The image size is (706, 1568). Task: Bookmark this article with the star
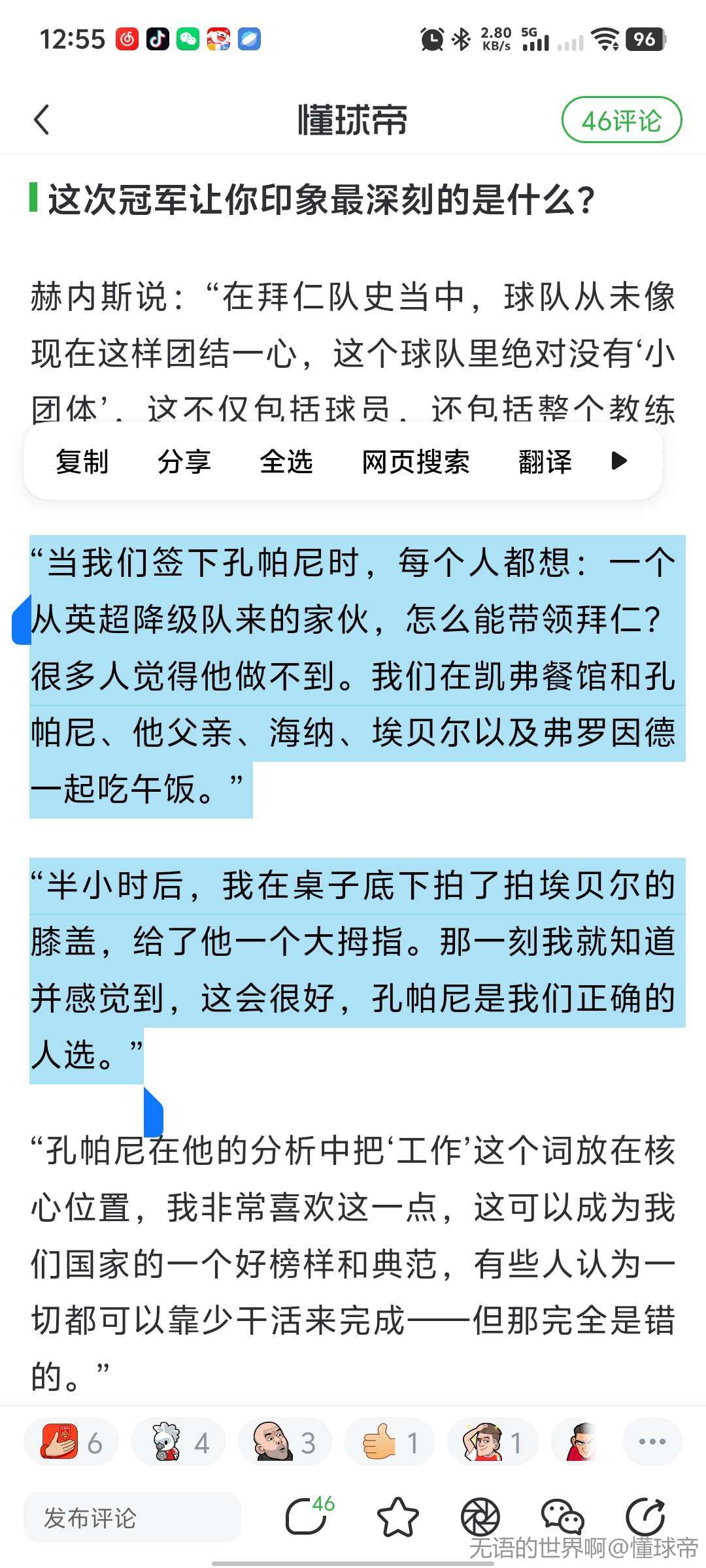397,1517
